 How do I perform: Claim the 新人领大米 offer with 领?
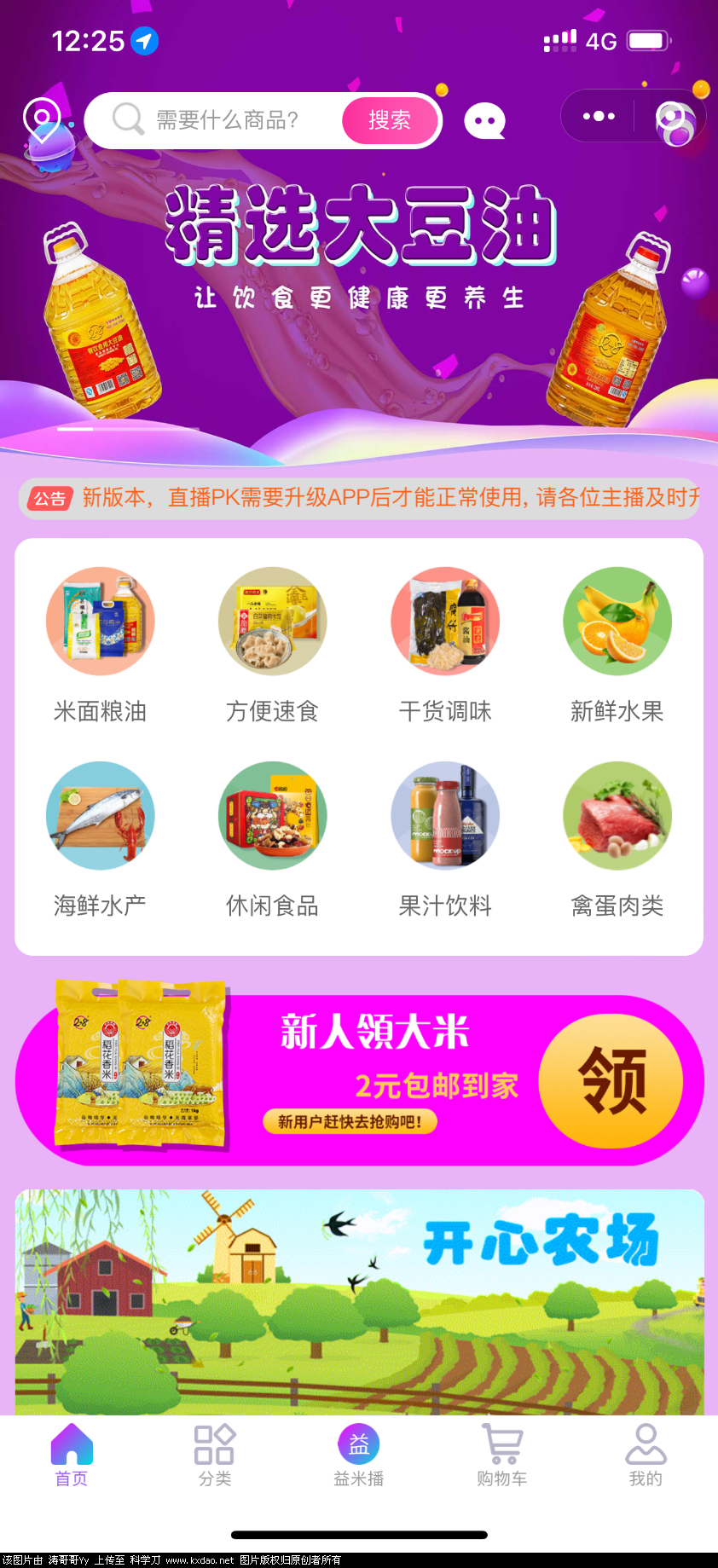pos(611,1080)
